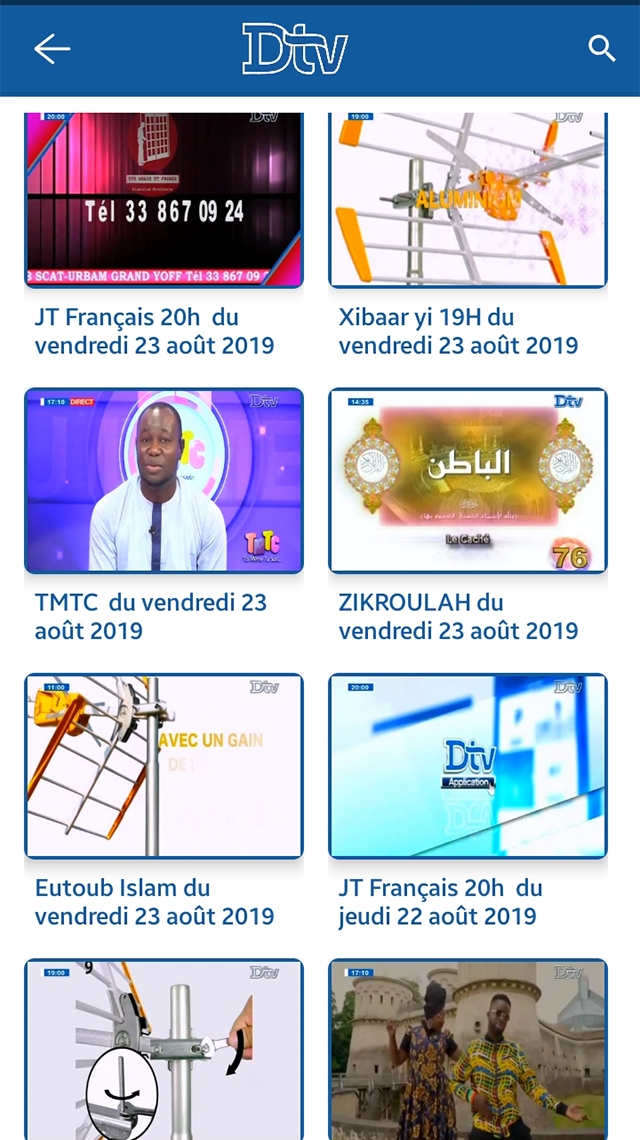This screenshot has width=640, height=1140.
Task: Go back using the arrow icon
Action: pyautogui.click(x=52, y=49)
